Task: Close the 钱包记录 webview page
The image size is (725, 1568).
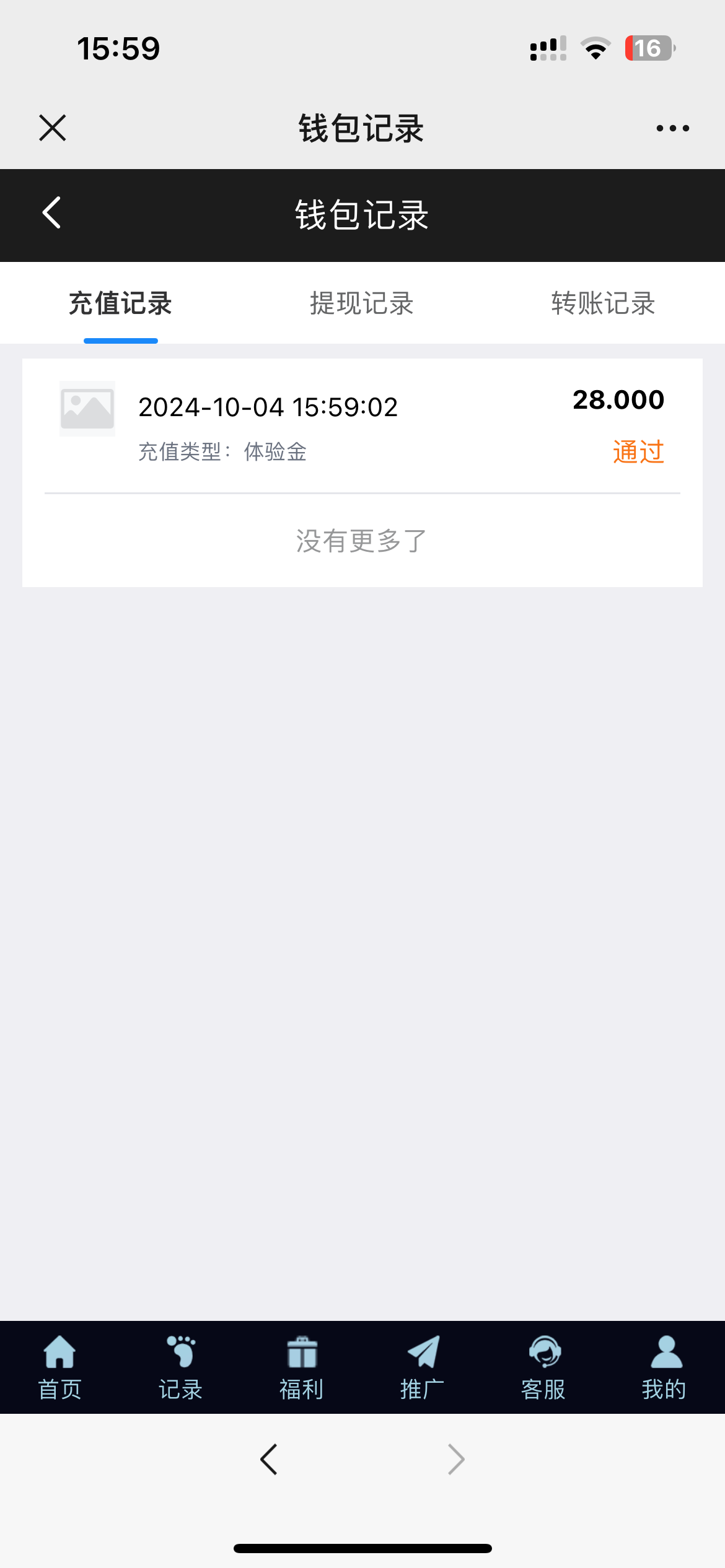Action: [x=53, y=128]
